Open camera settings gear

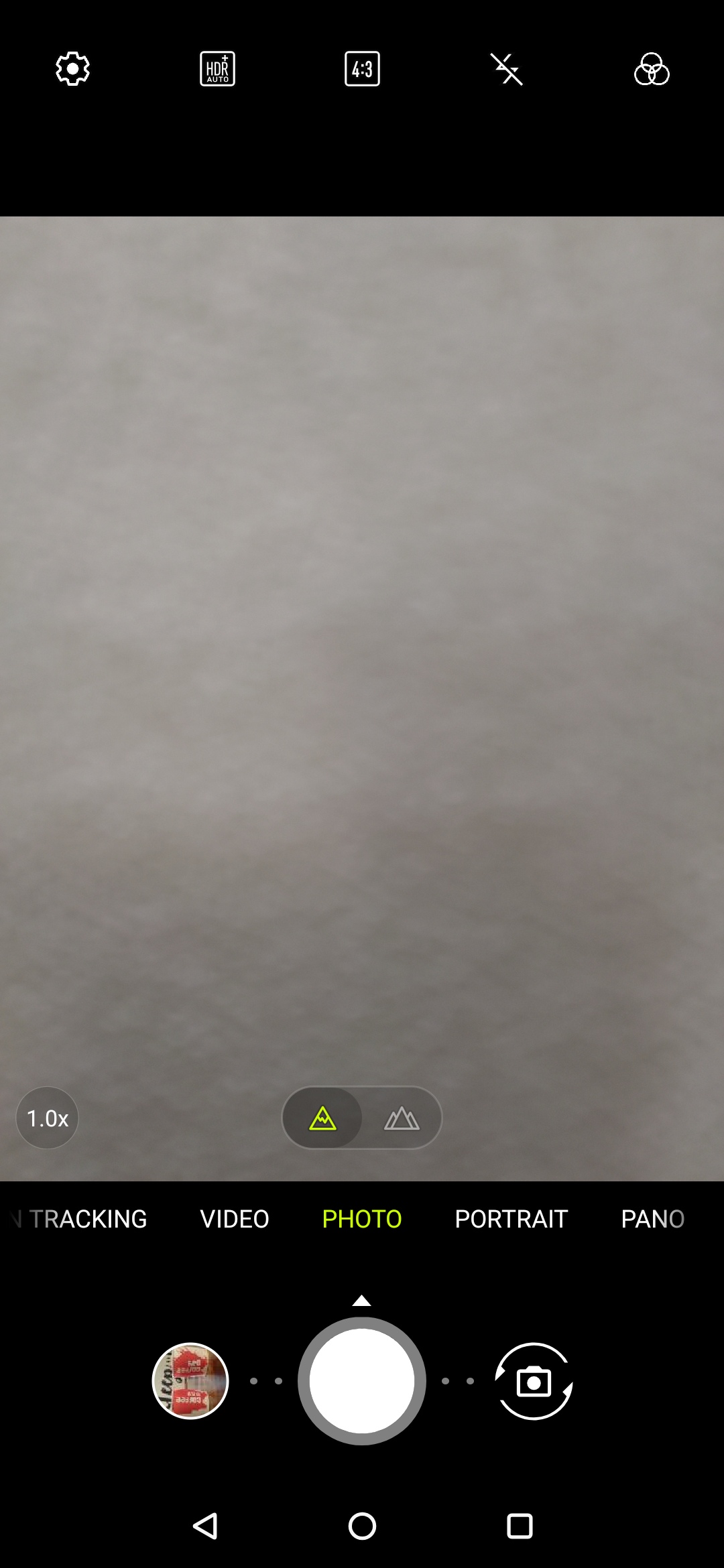pyautogui.click(x=72, y=69)
